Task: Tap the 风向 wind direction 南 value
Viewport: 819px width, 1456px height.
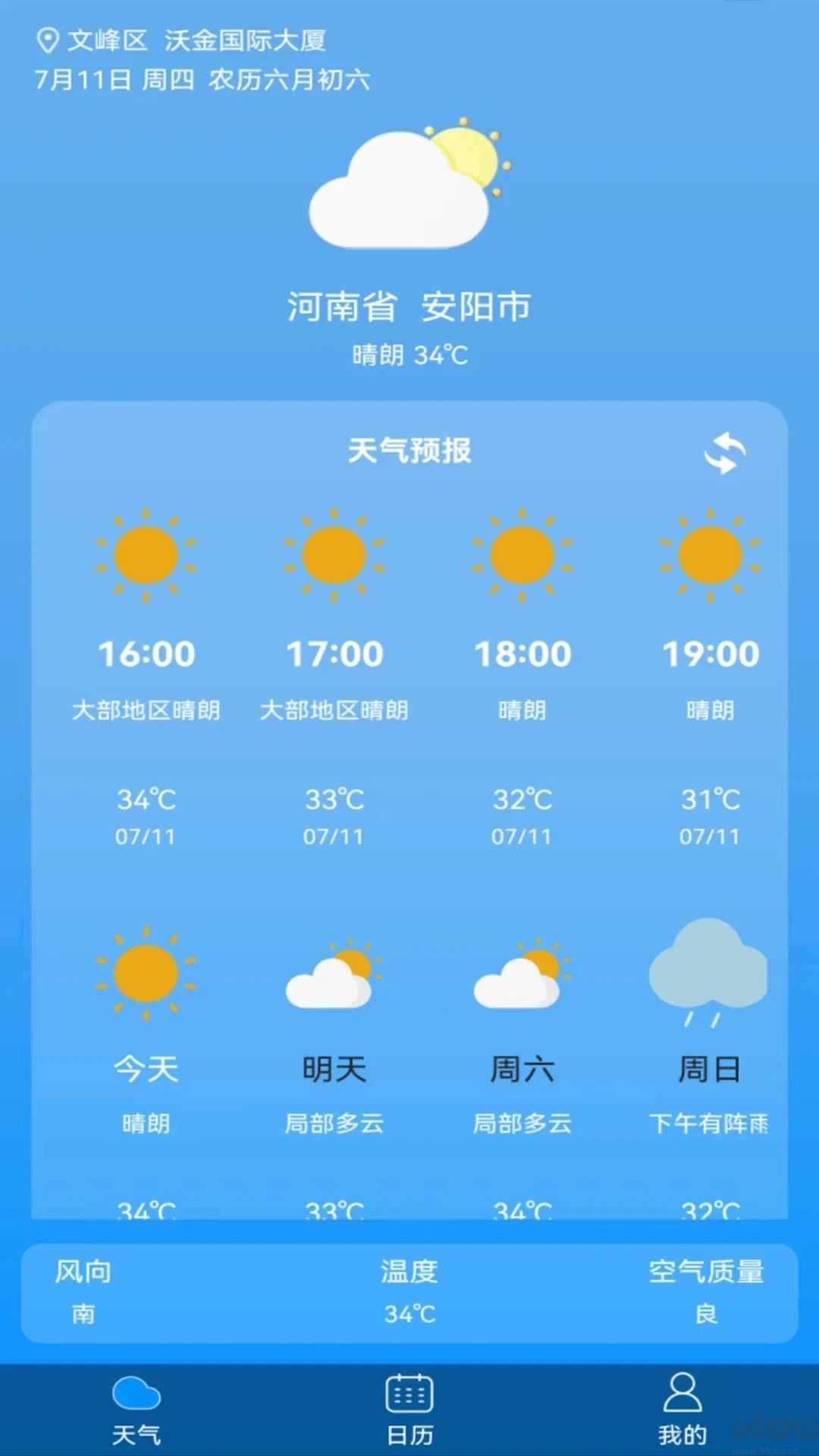Action: pyautogui.click(x=83, y=1316)
